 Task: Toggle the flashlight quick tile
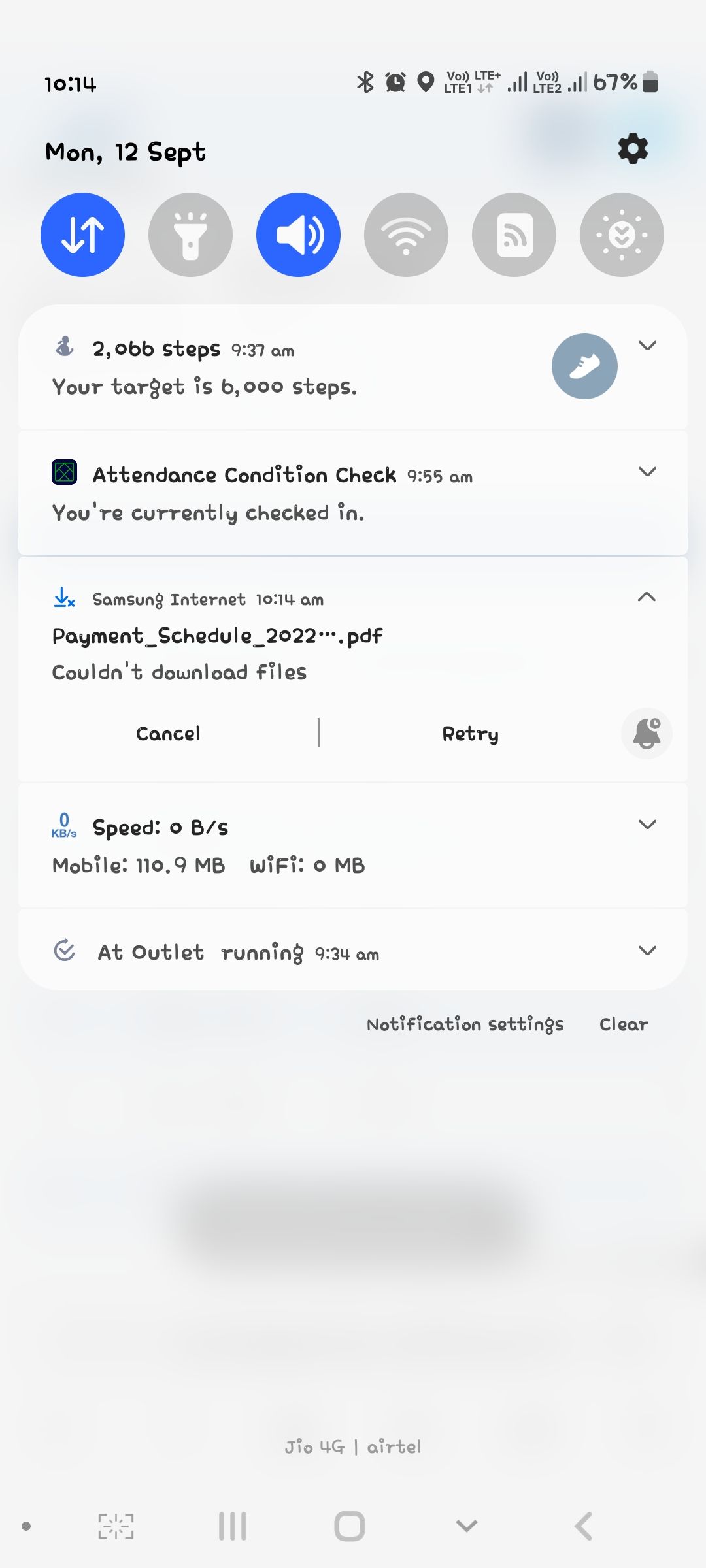(x=190, y=234)
